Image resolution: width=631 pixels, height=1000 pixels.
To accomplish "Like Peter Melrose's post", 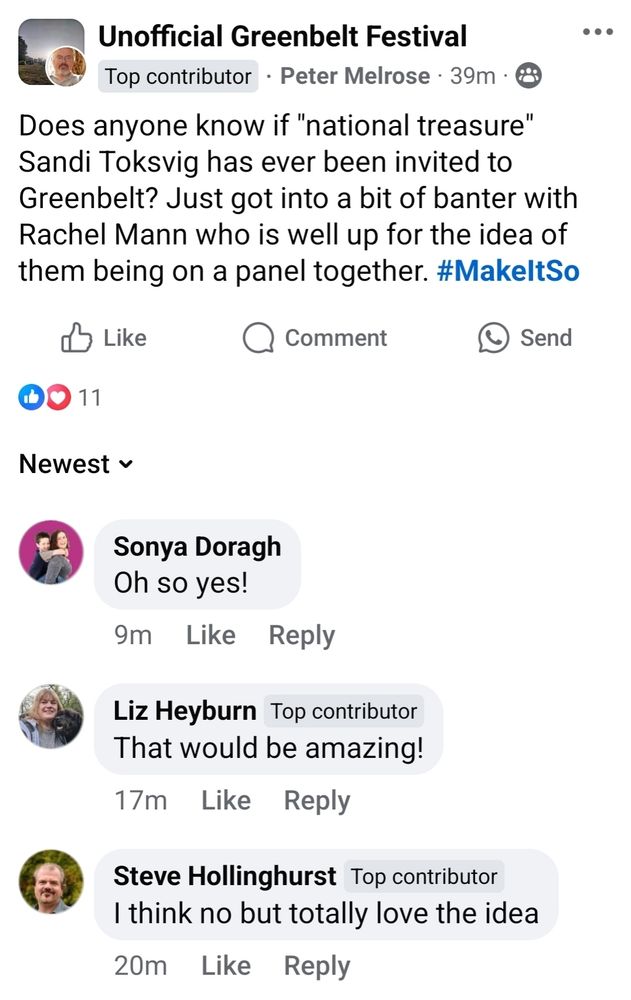I will pyautogui.click(x=104, y=338).
